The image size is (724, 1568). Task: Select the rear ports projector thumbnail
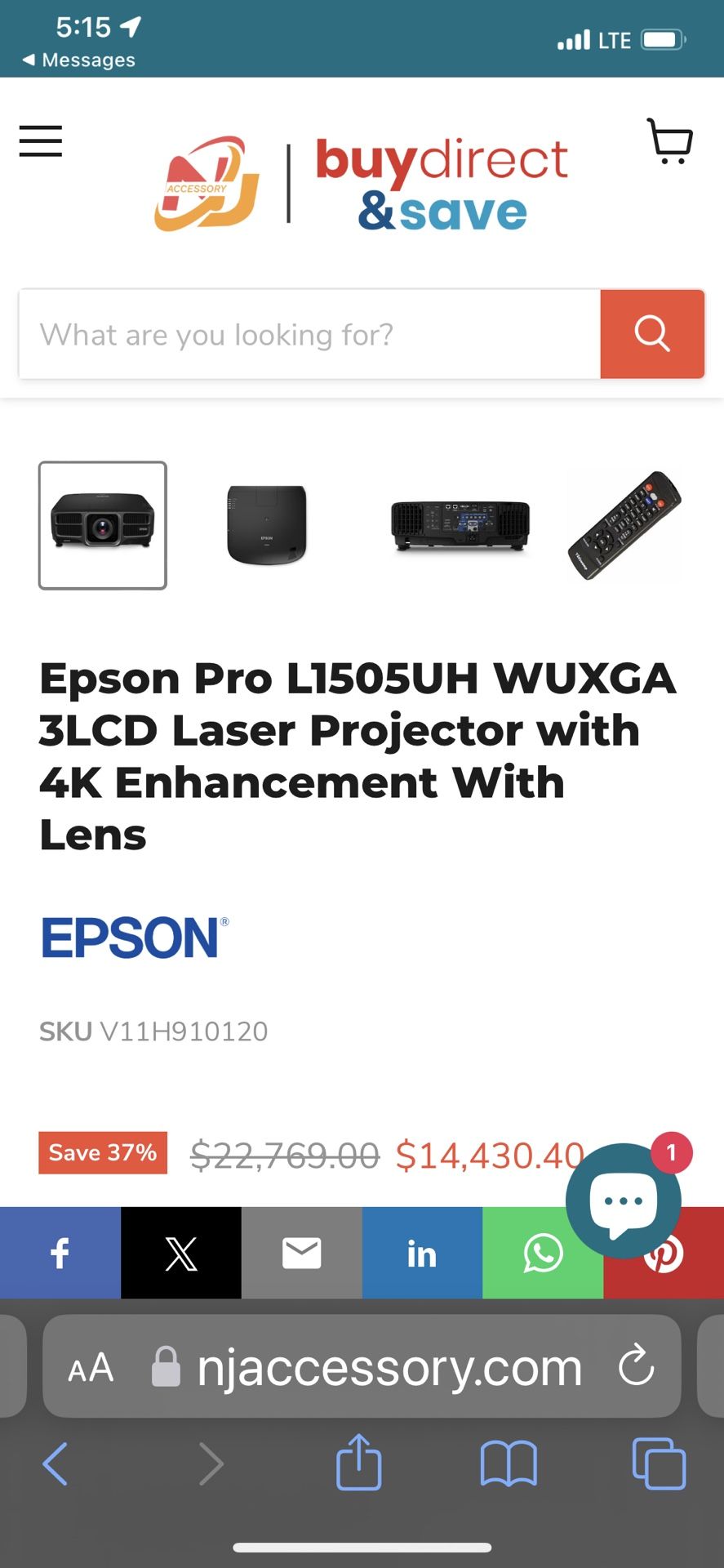[460, 525]
